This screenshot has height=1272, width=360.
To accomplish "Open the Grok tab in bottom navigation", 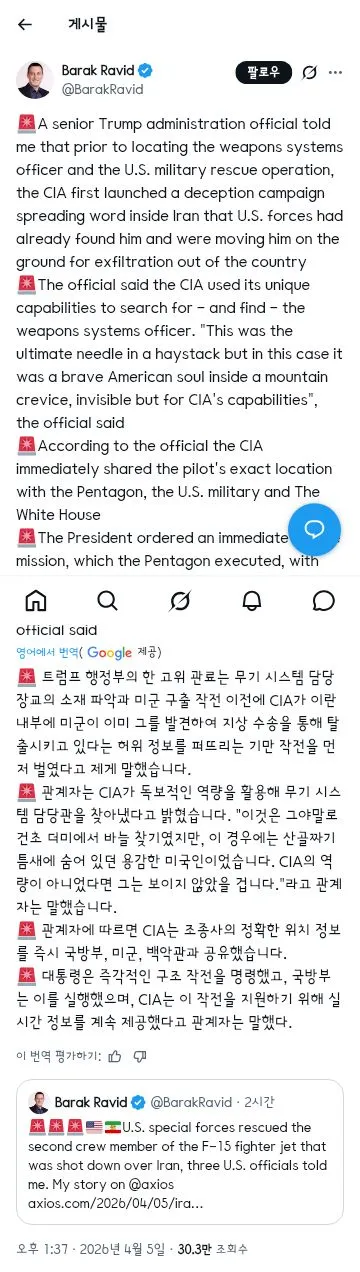I will 180,600.
